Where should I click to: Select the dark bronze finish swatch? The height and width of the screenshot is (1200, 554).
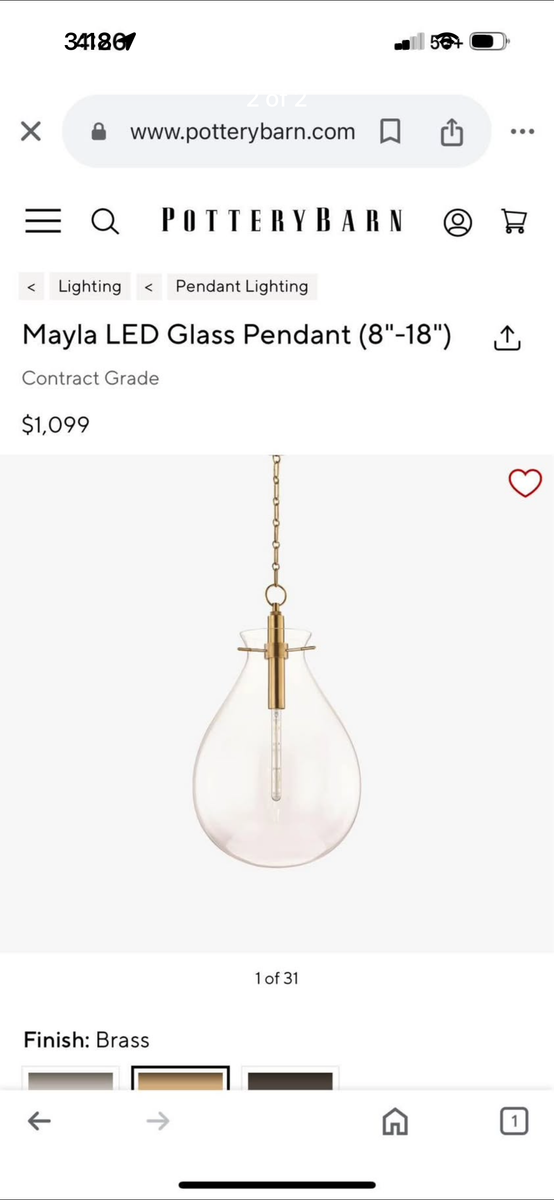pos(290,1079)
